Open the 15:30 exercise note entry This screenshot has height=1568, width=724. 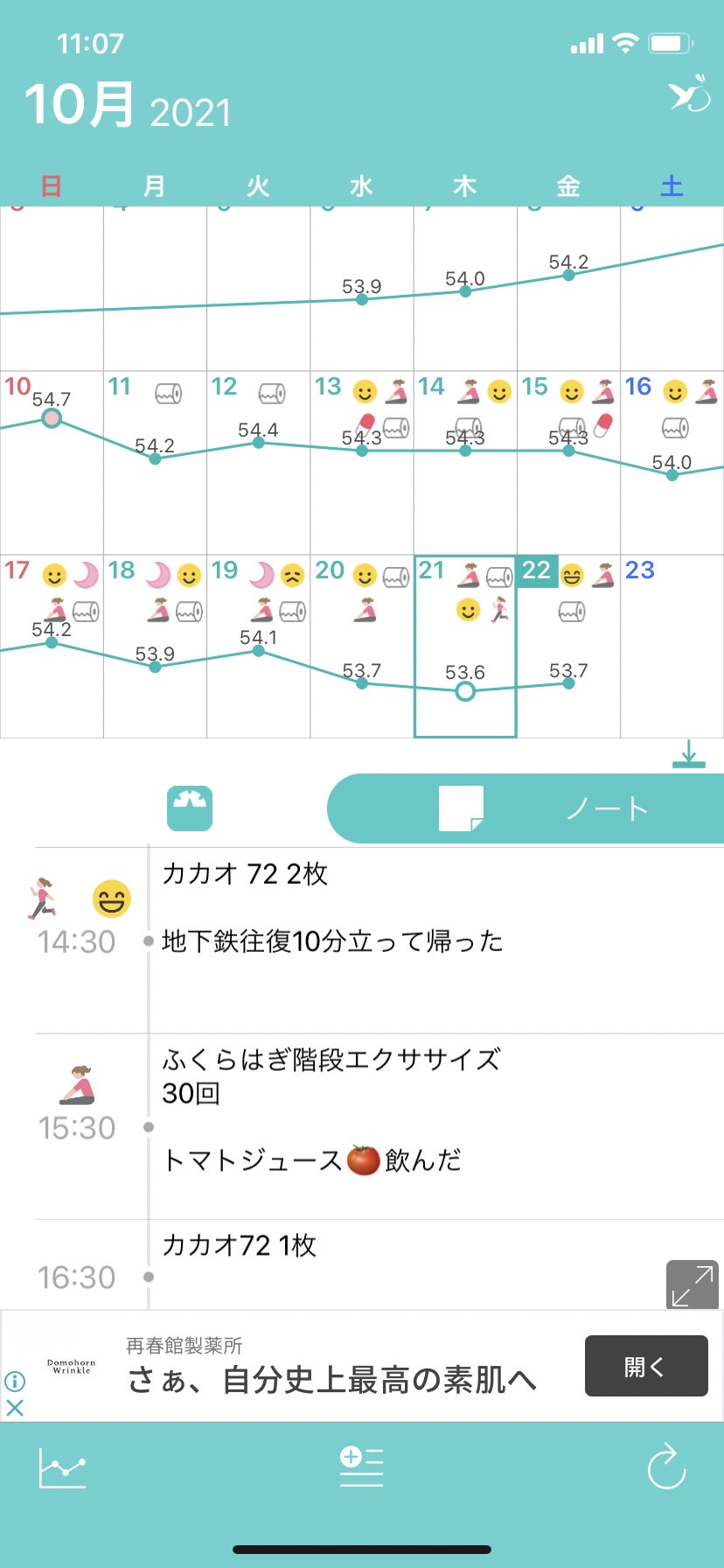coord(379,1126)
